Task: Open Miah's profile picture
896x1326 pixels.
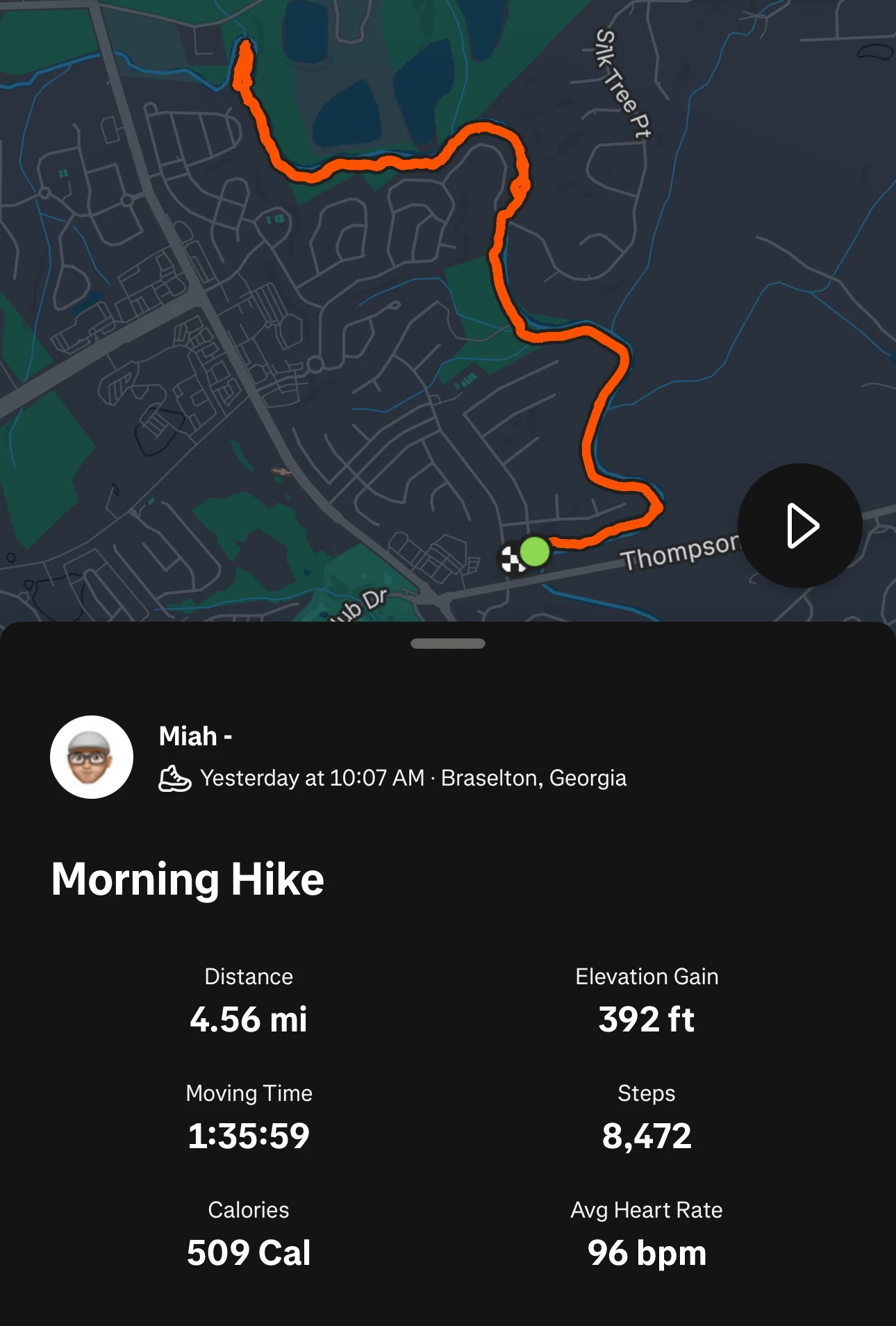Action: 92,757
